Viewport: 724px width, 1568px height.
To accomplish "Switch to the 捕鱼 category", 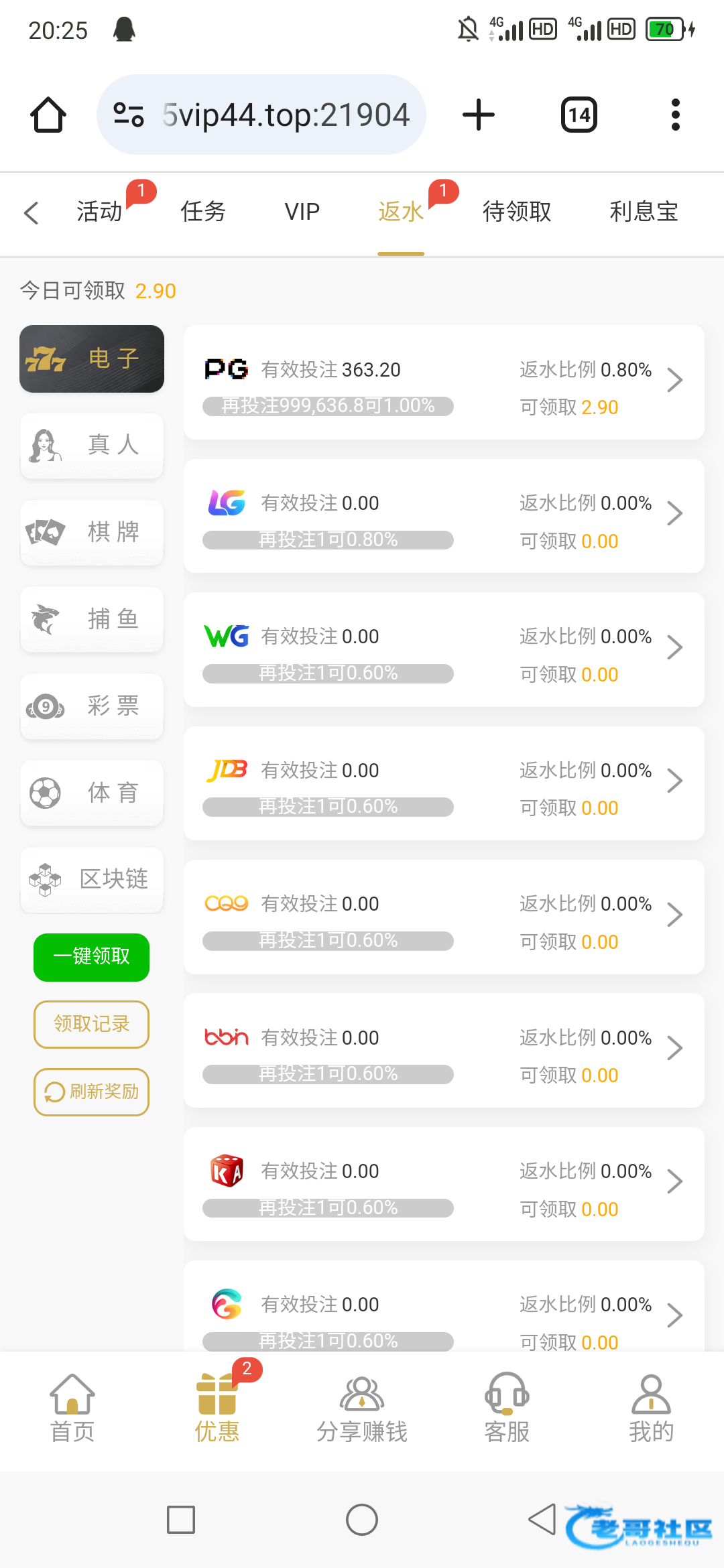I will coord(92,619).
